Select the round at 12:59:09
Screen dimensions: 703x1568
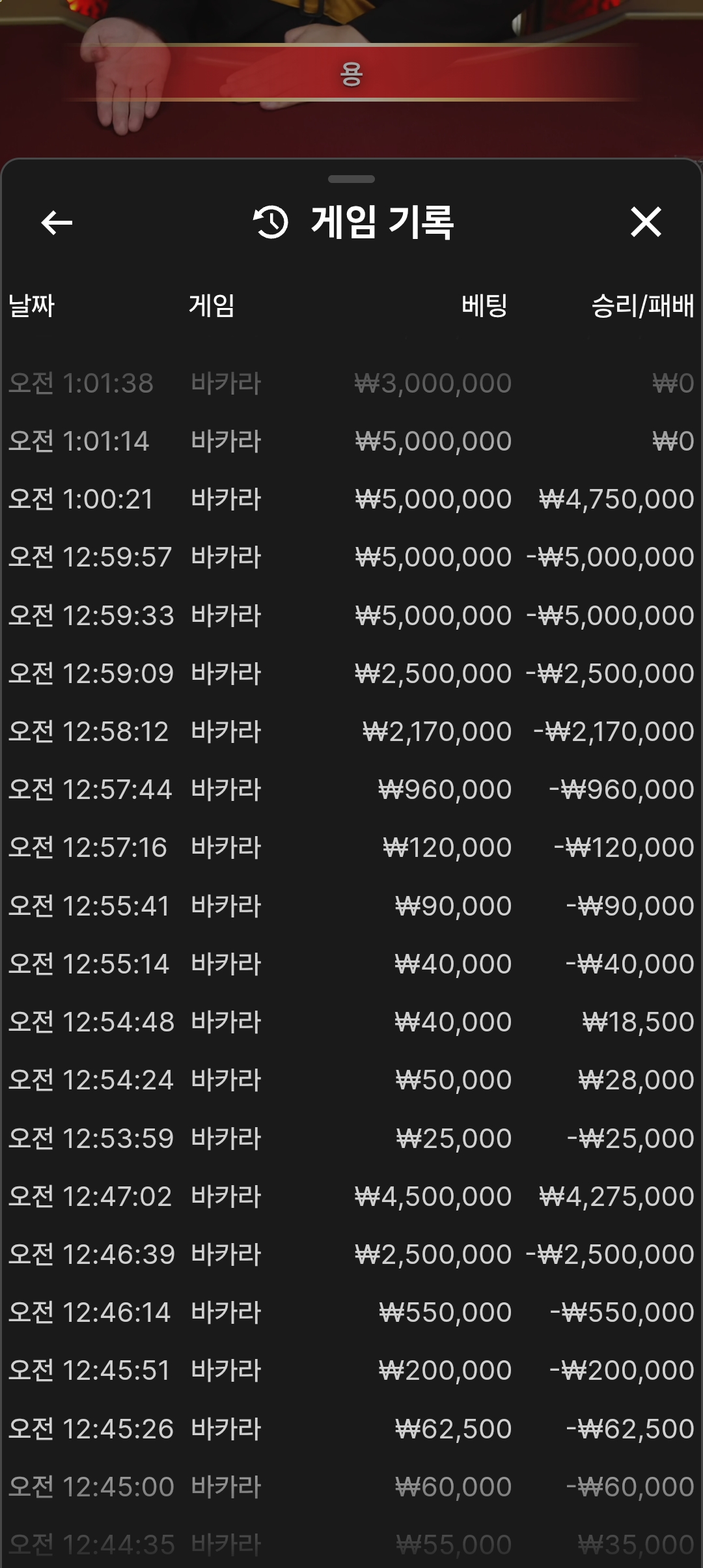pyautogui.click(x=351, y=673)
